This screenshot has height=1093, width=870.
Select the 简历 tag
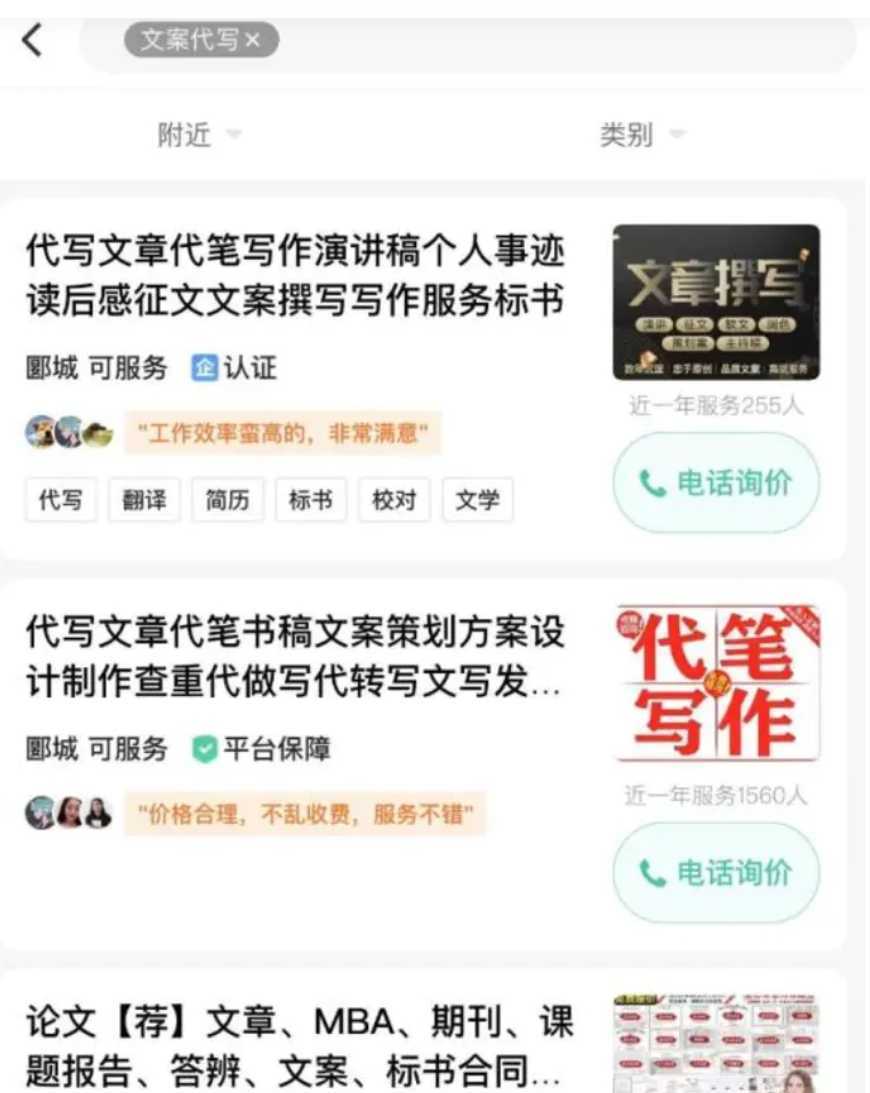(228, 500)
